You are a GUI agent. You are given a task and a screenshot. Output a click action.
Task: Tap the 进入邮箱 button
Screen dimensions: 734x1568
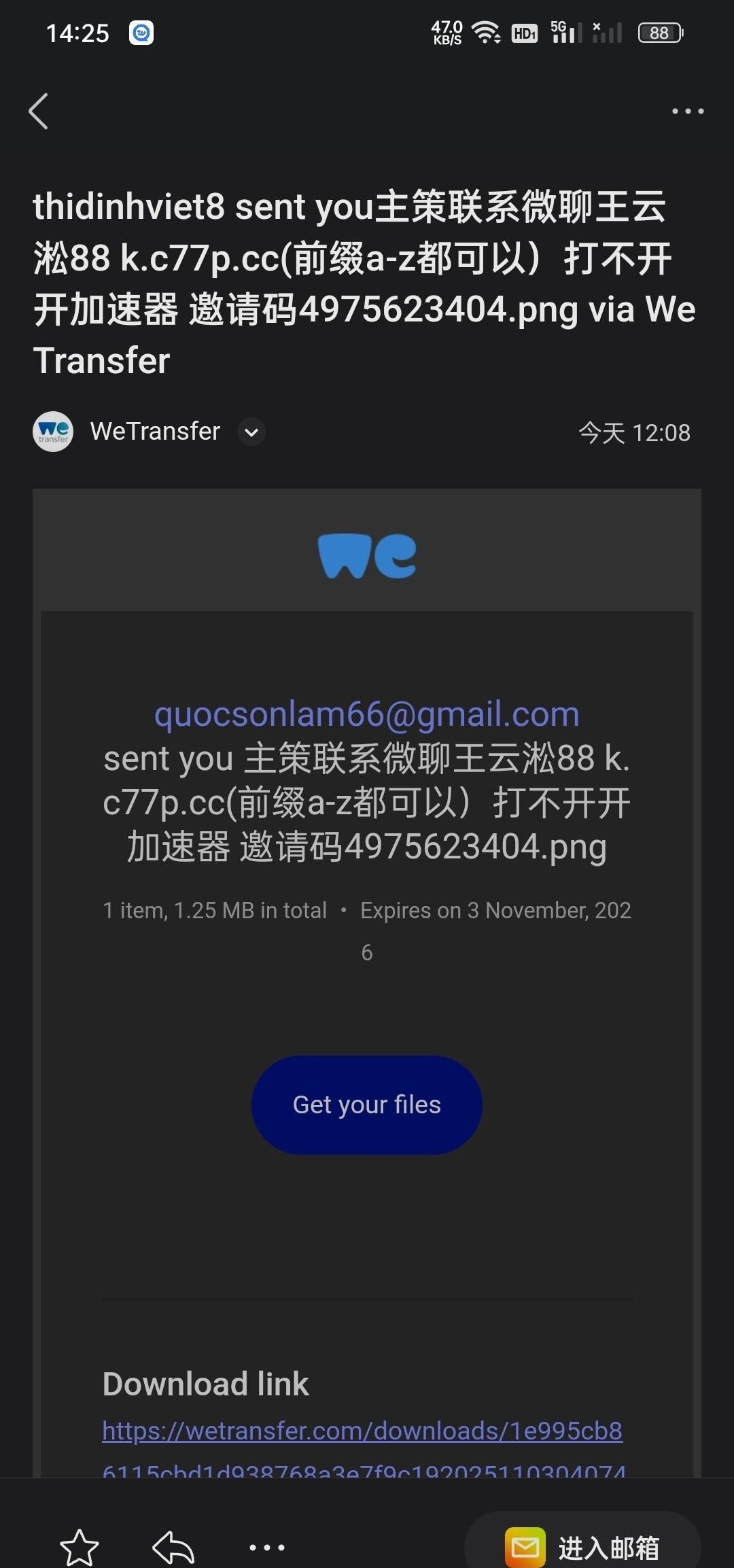582,1548
